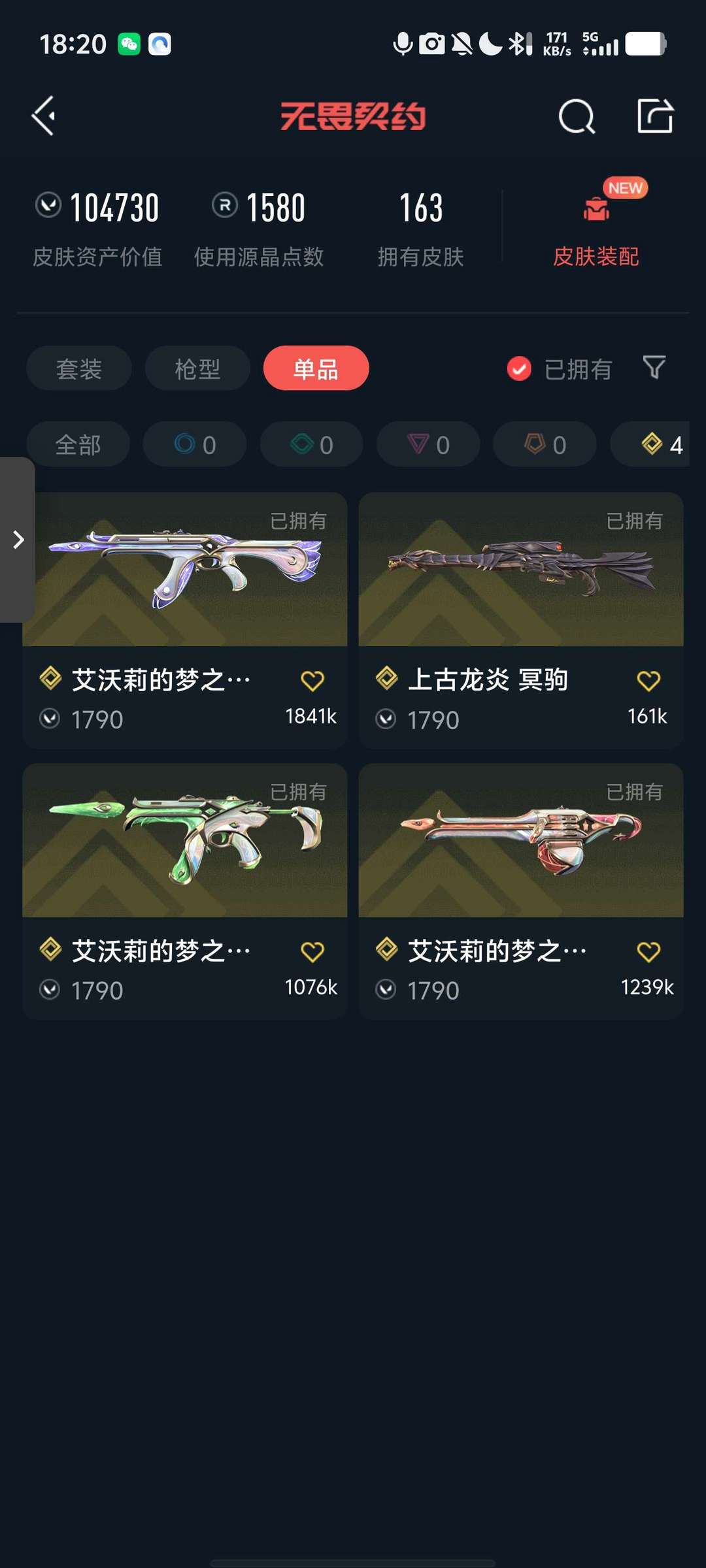This screenshot has height=1568, width=706.
Task: Expand the left edge side panel chevron
Action: (x=18, y=540)
